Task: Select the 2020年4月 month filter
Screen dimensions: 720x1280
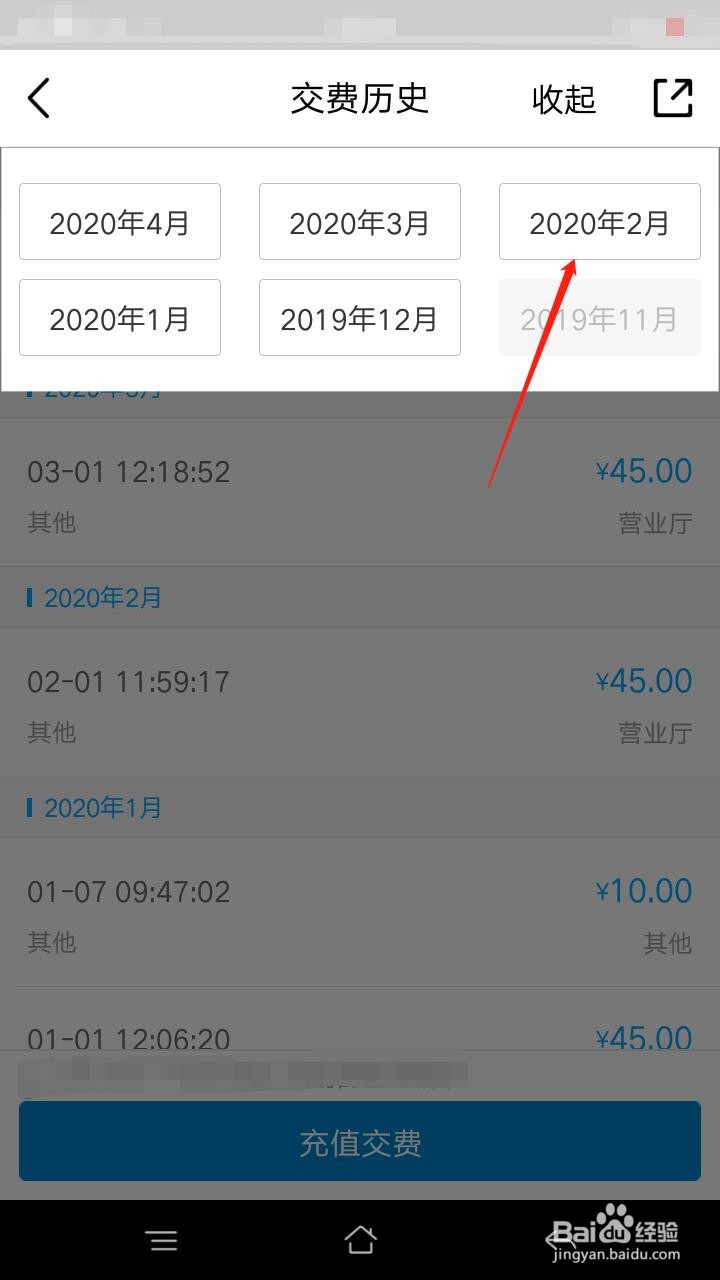Action: click(x=120, y=221)
